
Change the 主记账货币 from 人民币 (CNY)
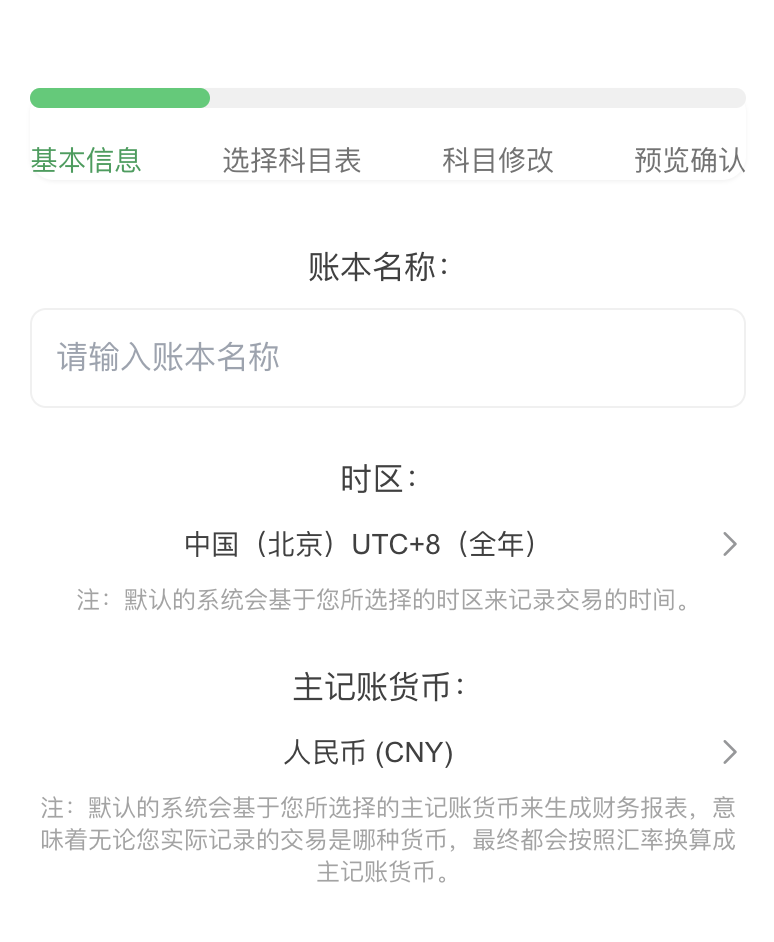tap(387, 752)
